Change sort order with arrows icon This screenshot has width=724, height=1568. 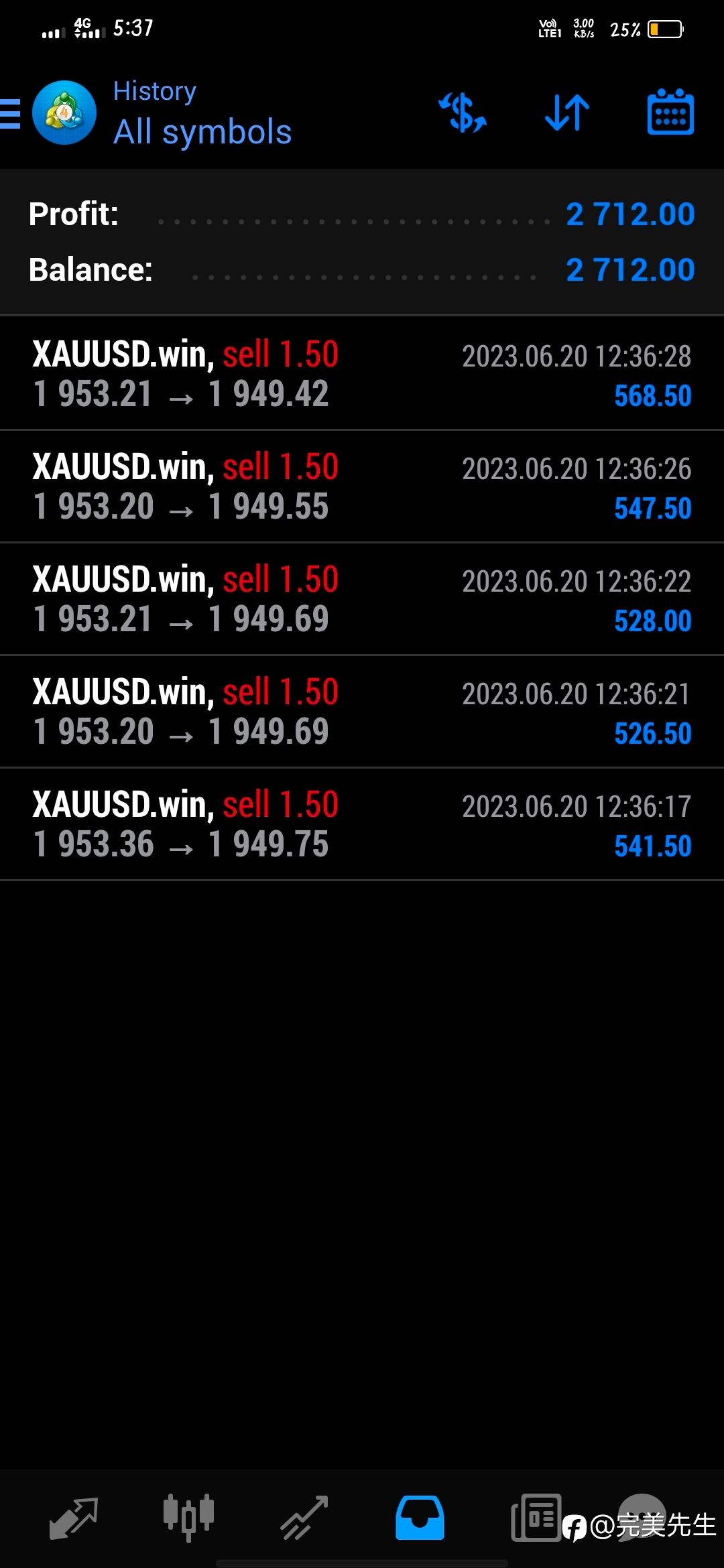click(x=567, y=113)
